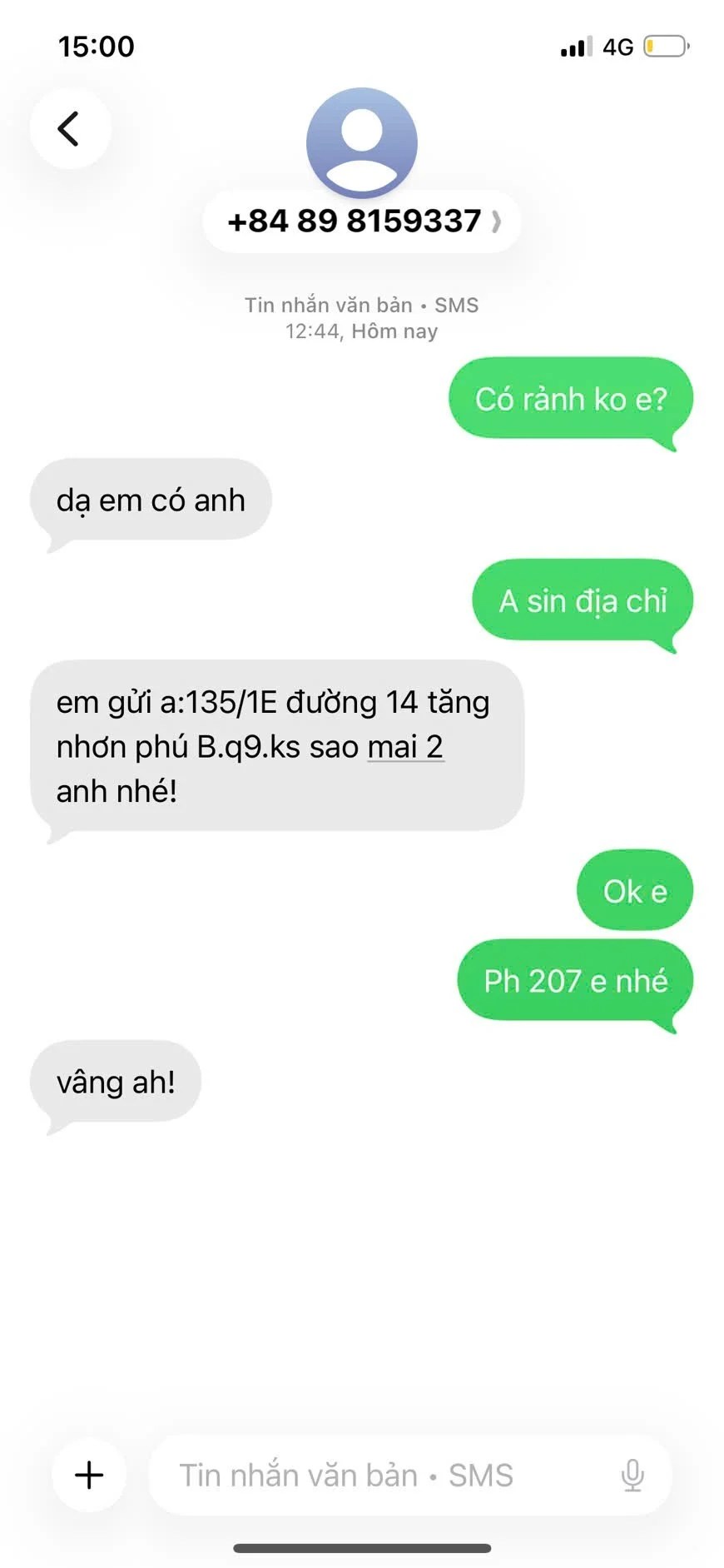The width and height of the screenshot is (724, 1568).
Task: Open the underlined "mai 2" link
Action: tap(405, 747)
